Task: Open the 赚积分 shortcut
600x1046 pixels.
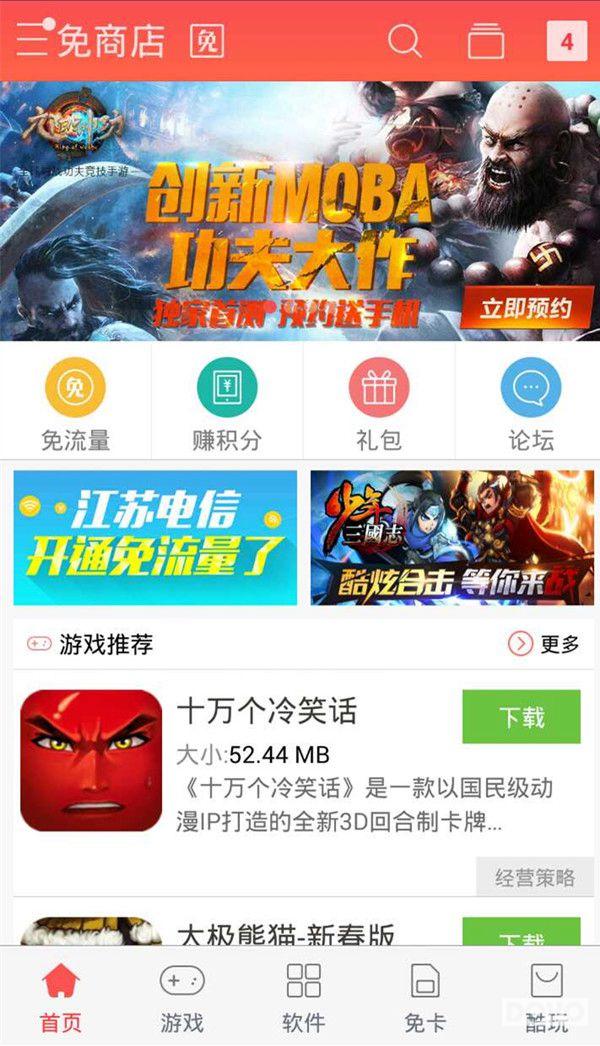Action: coord(227,404)
